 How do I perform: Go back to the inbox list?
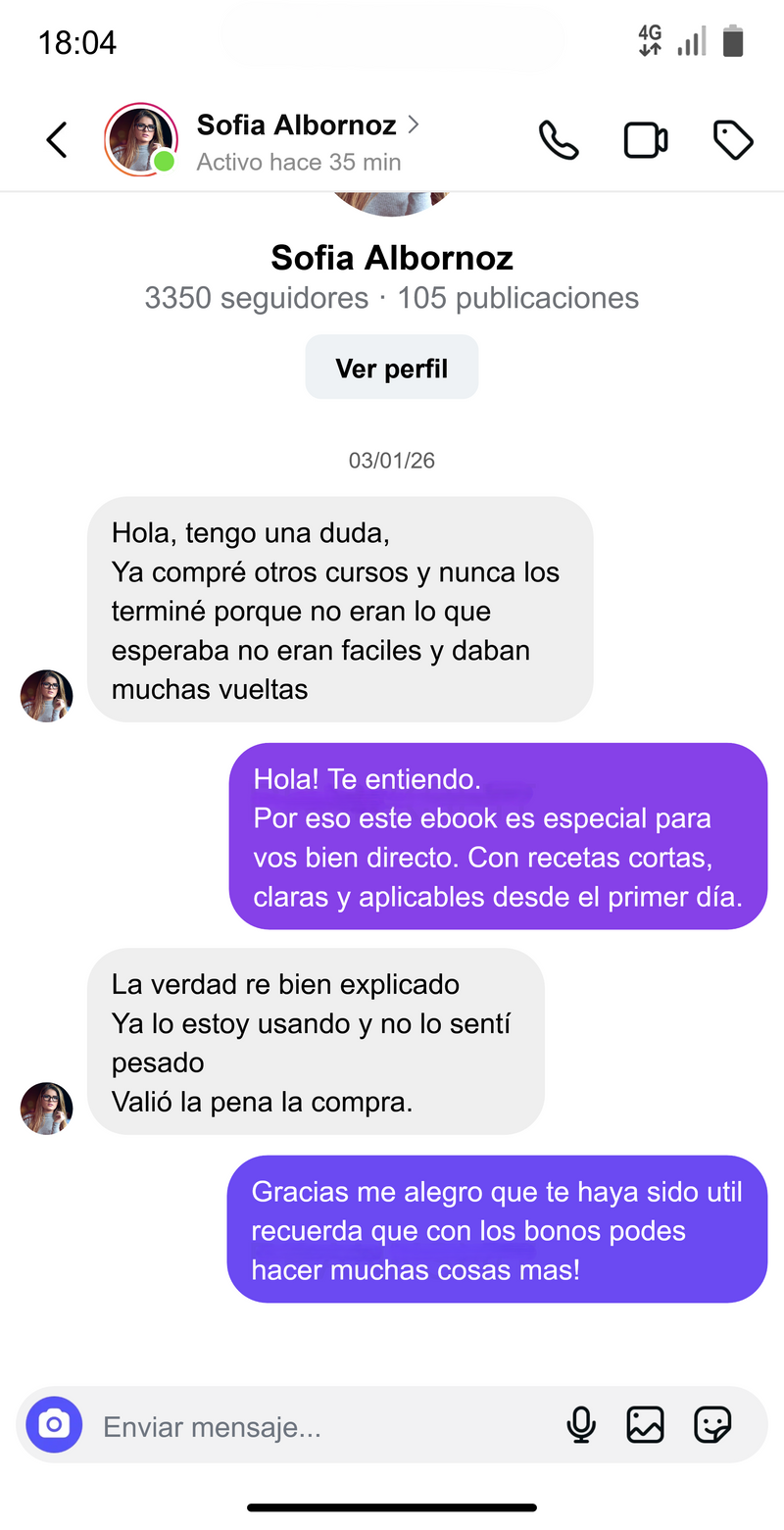click(57, 140)
